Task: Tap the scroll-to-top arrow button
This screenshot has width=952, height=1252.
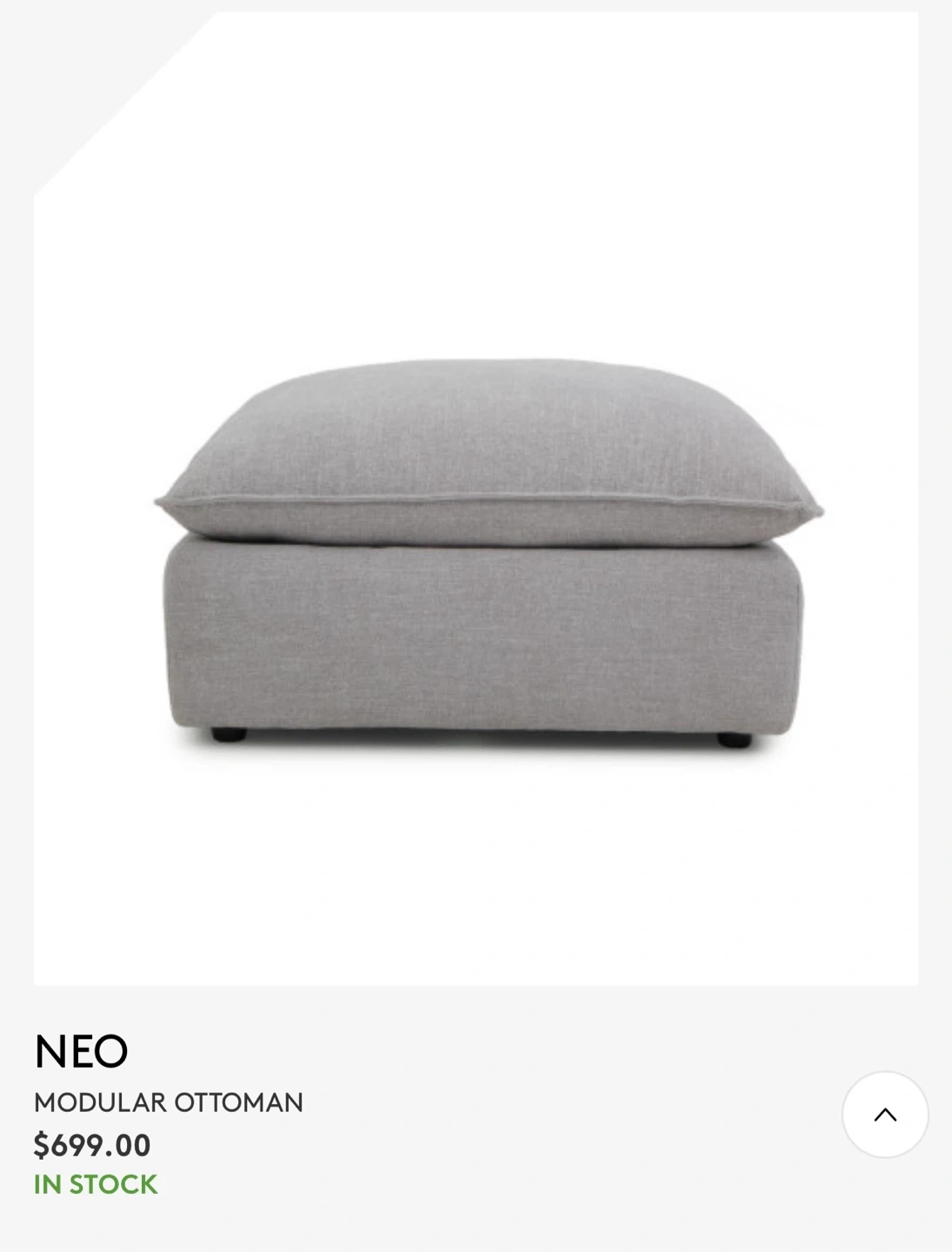Action: pos(884,1115)
